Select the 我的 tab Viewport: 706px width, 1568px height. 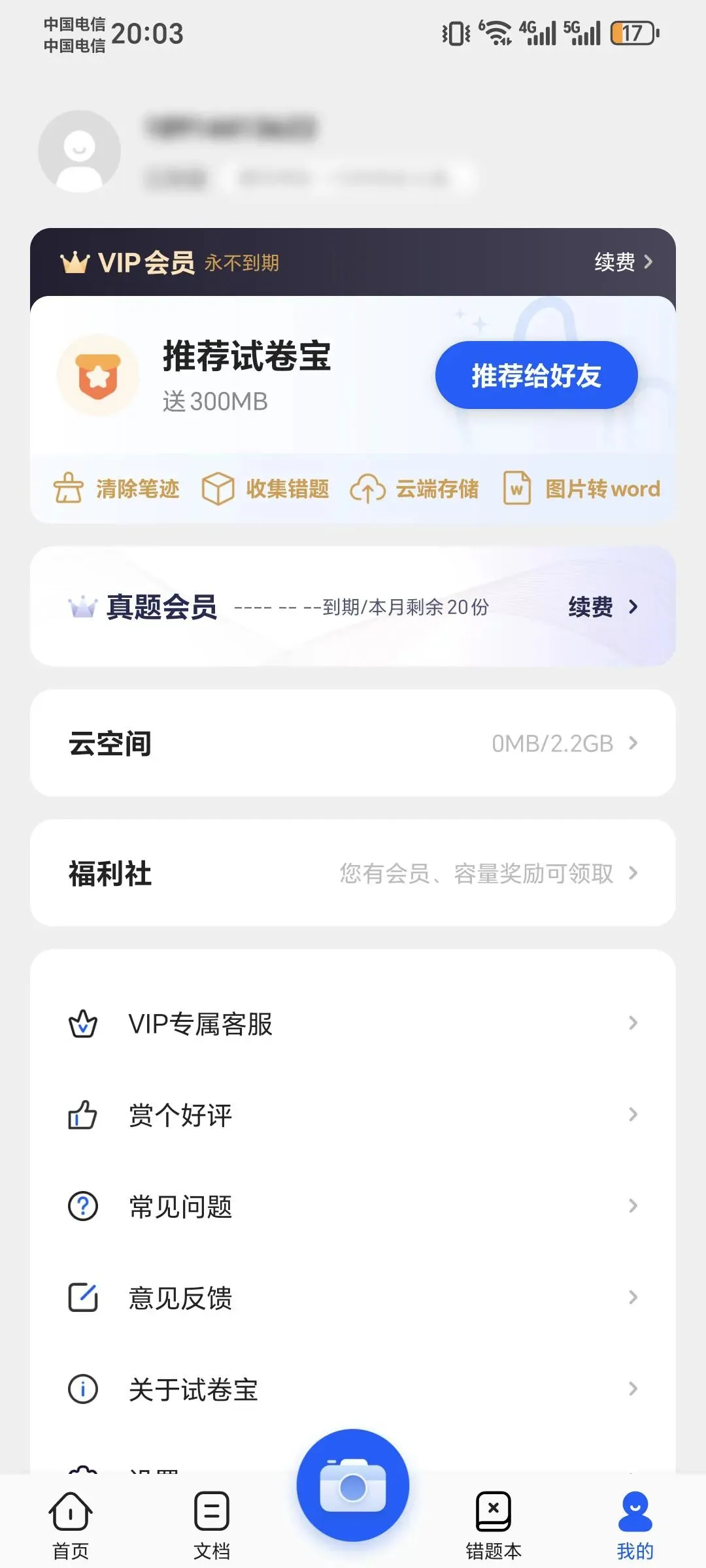pos(635,1524)
